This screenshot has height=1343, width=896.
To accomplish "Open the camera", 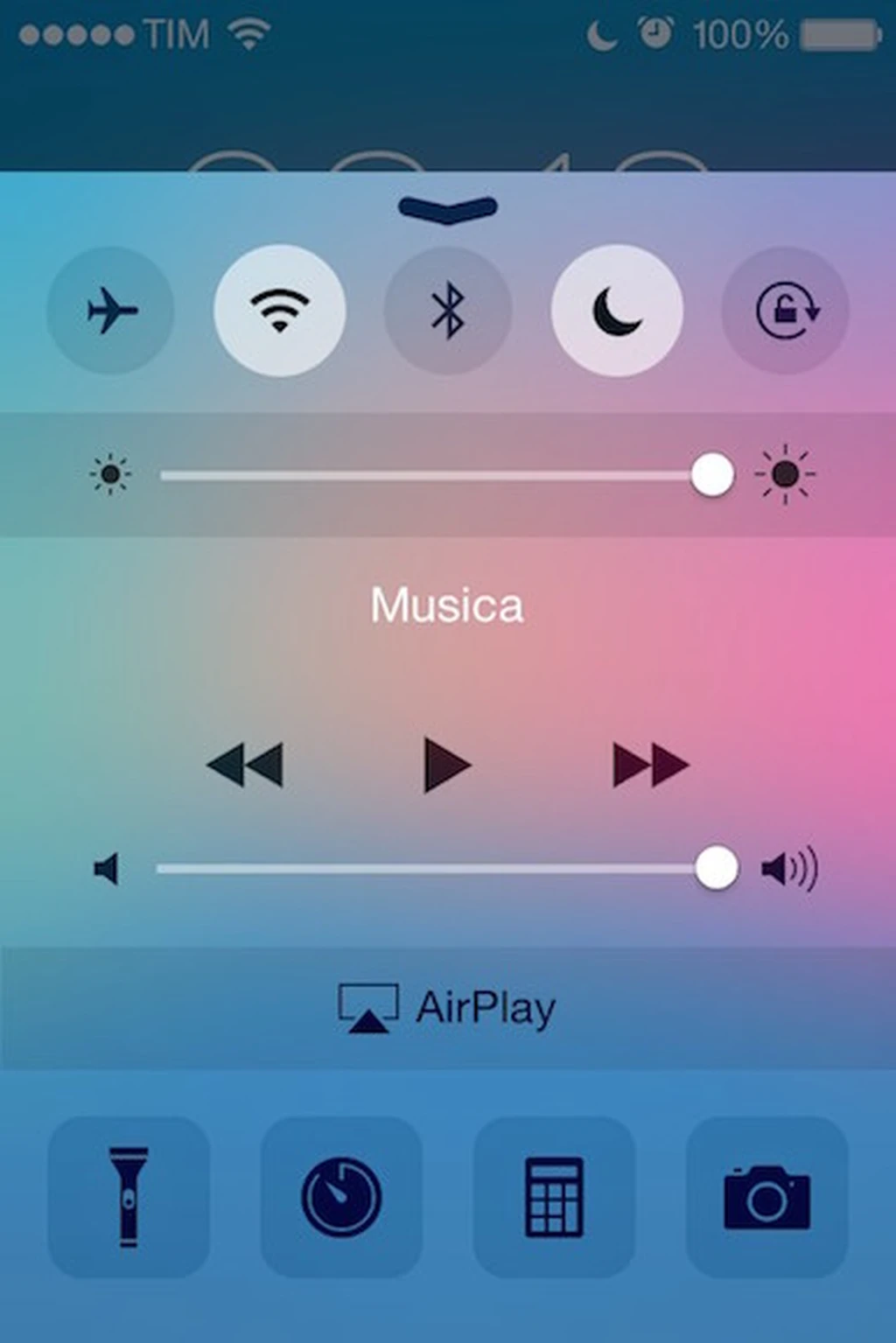I will (766, 1196).
